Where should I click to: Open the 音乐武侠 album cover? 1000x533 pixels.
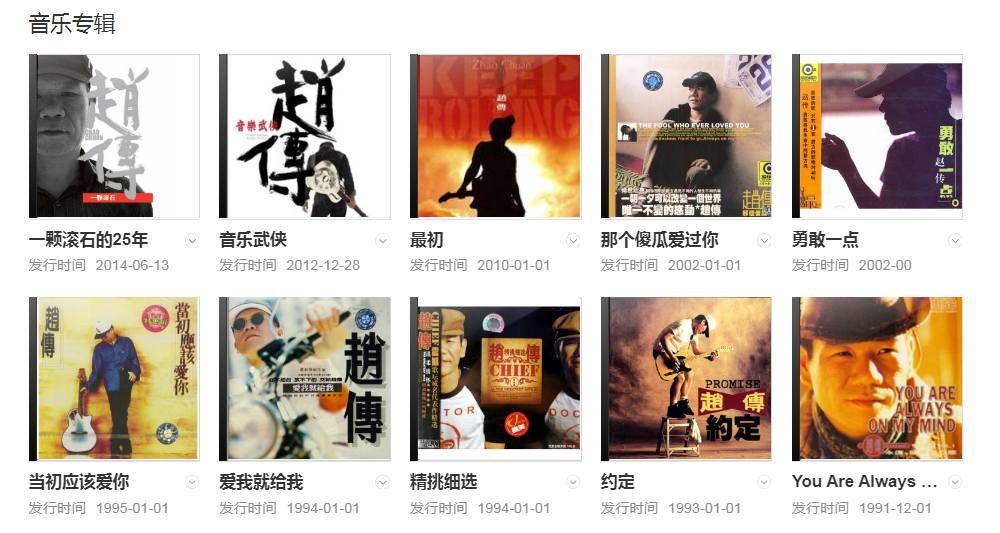[305, 137]
